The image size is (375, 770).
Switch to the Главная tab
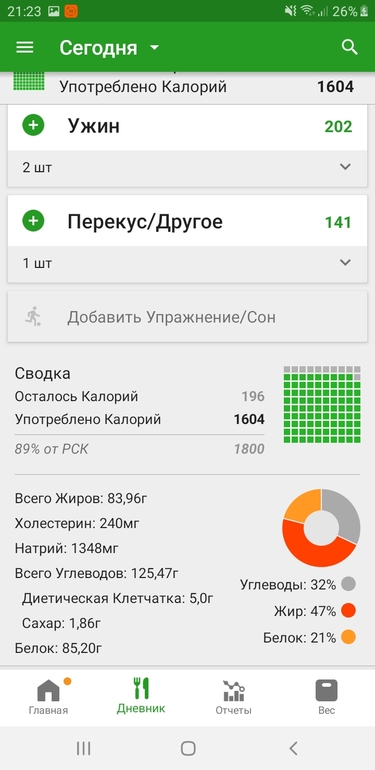(48, 696)
